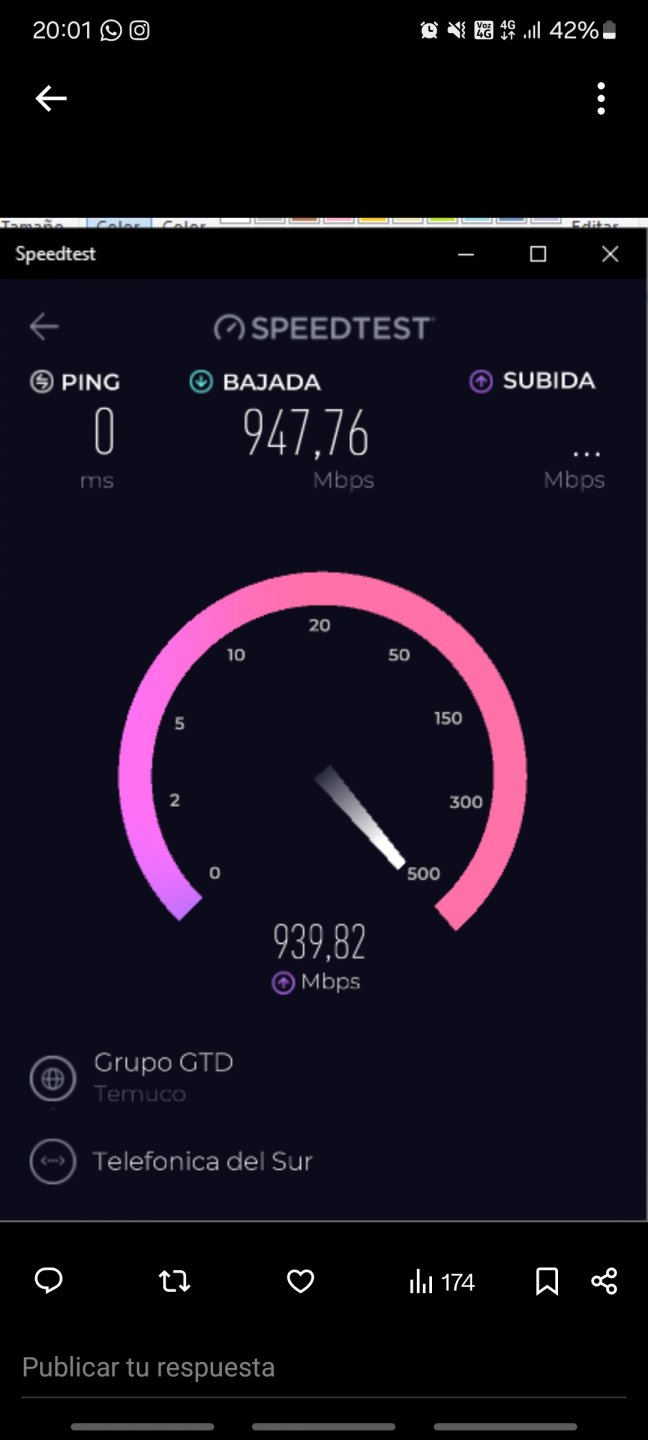View post analytics showing 174 views

tap(441, 1282)
